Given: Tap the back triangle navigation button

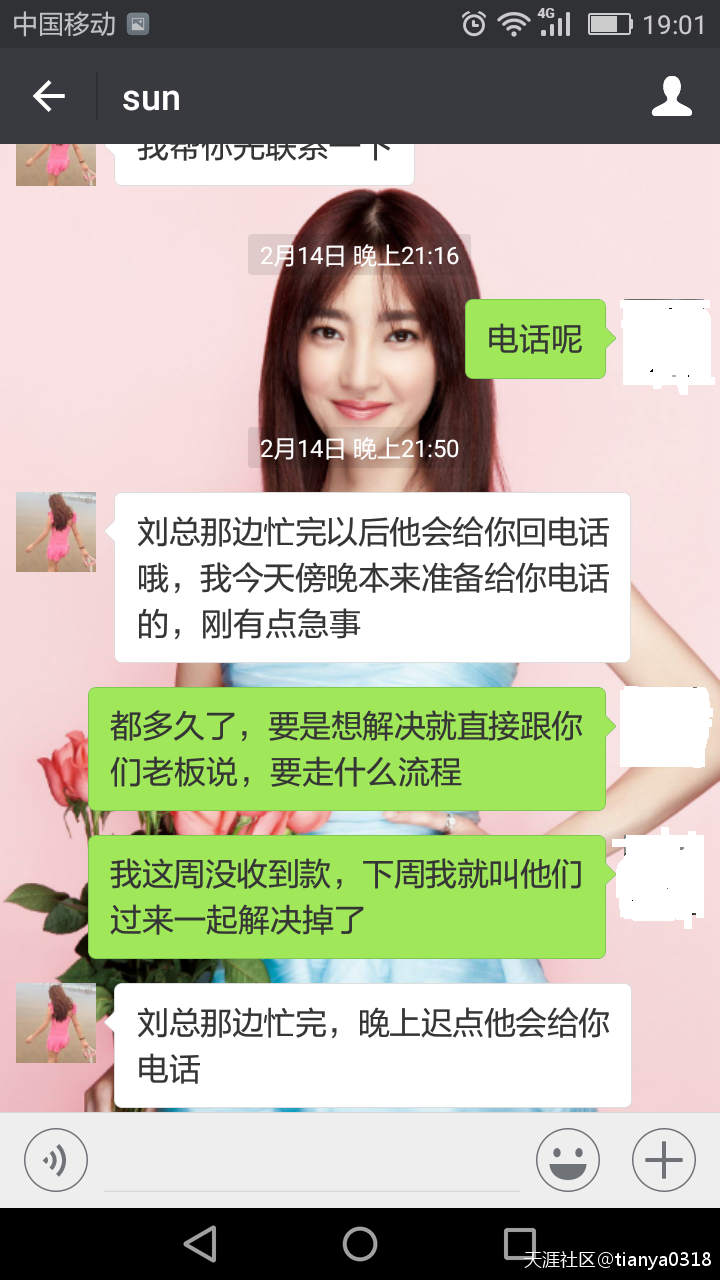Looking at the screenshot, I should (x=200, y=1244).
